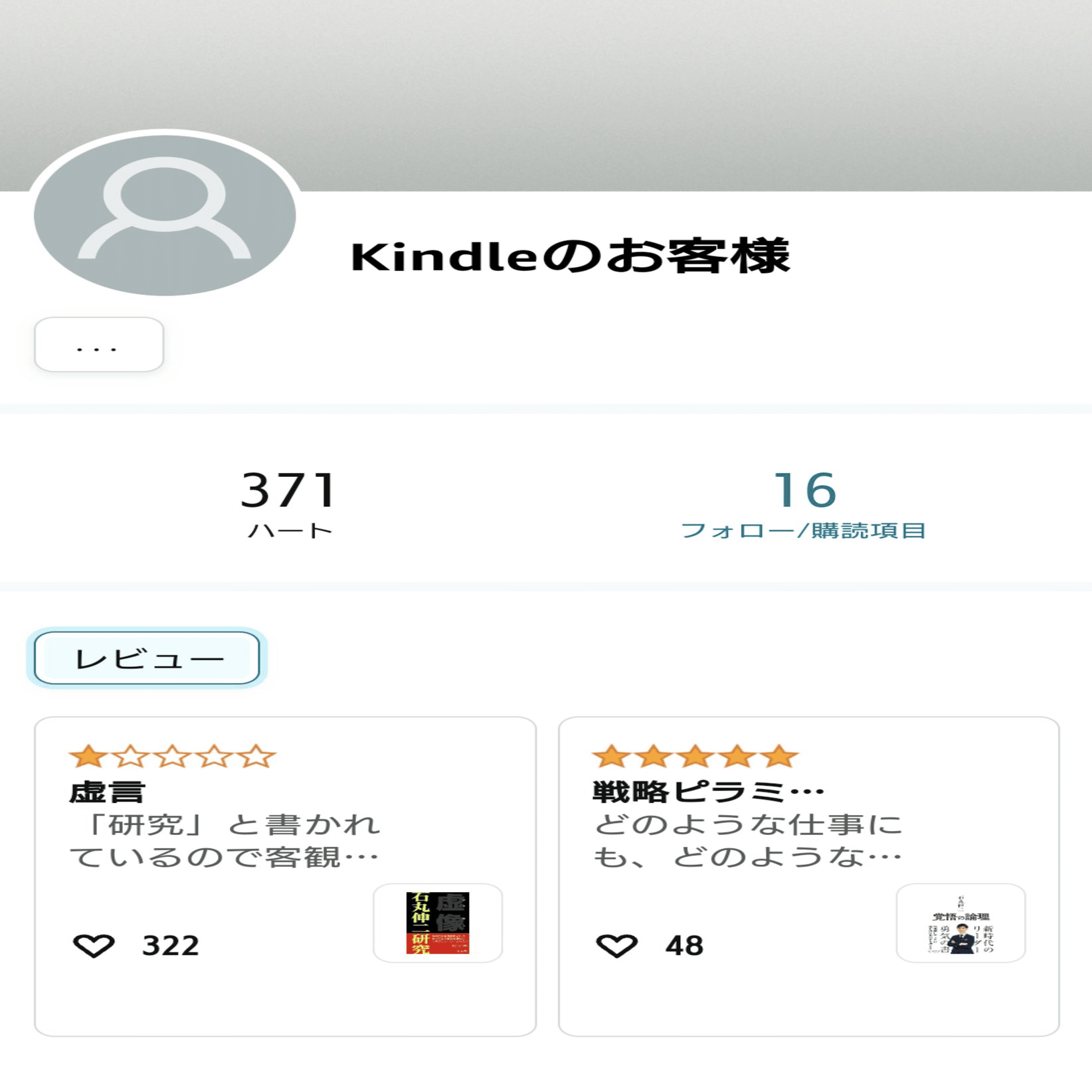The image size is (1092, 1092).
Task: Like the 虚言 review with 322 hearts
Action: click(x=94, y=945)
